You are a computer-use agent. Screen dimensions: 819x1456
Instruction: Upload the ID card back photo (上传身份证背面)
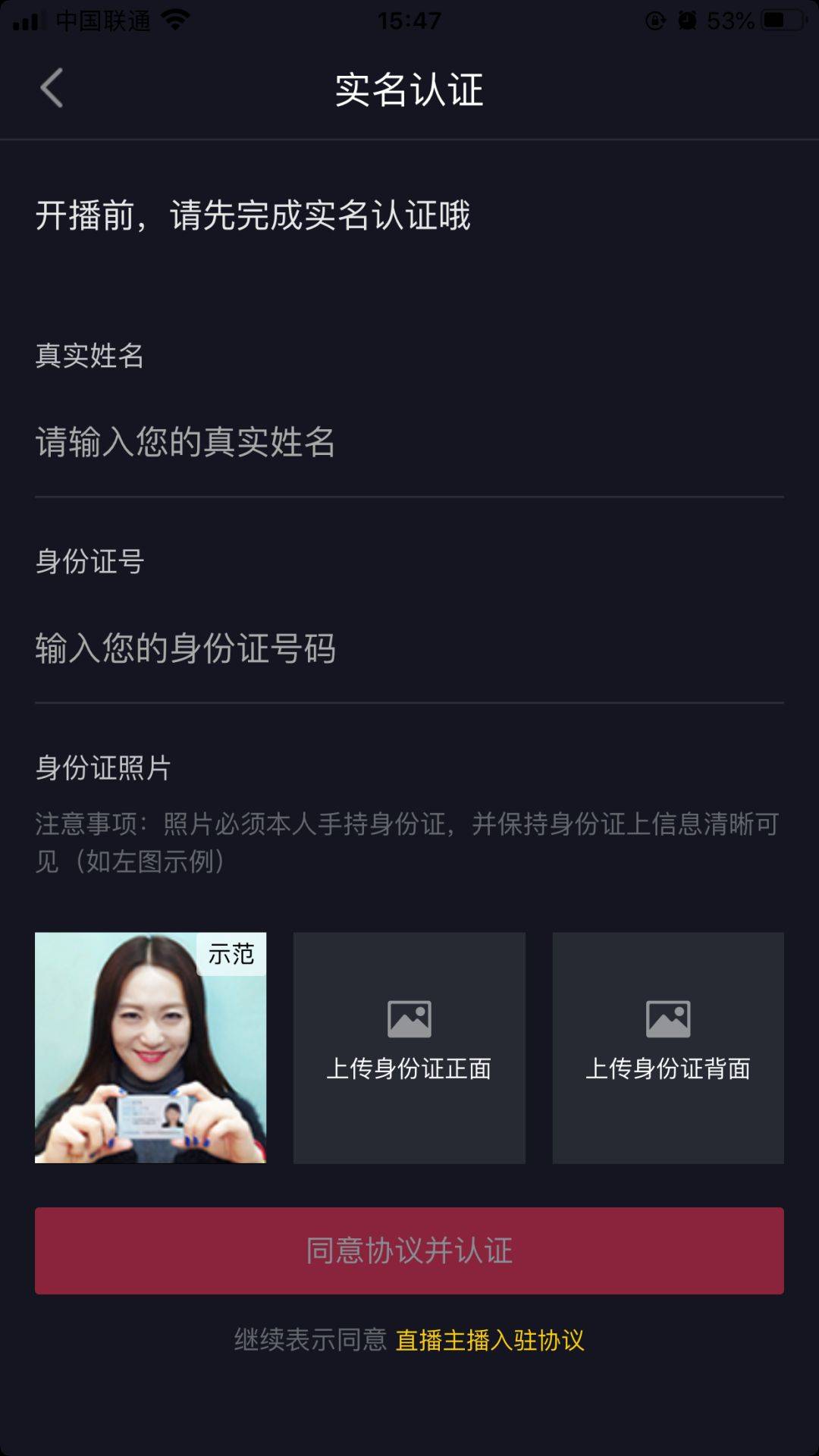(668, 1047)
